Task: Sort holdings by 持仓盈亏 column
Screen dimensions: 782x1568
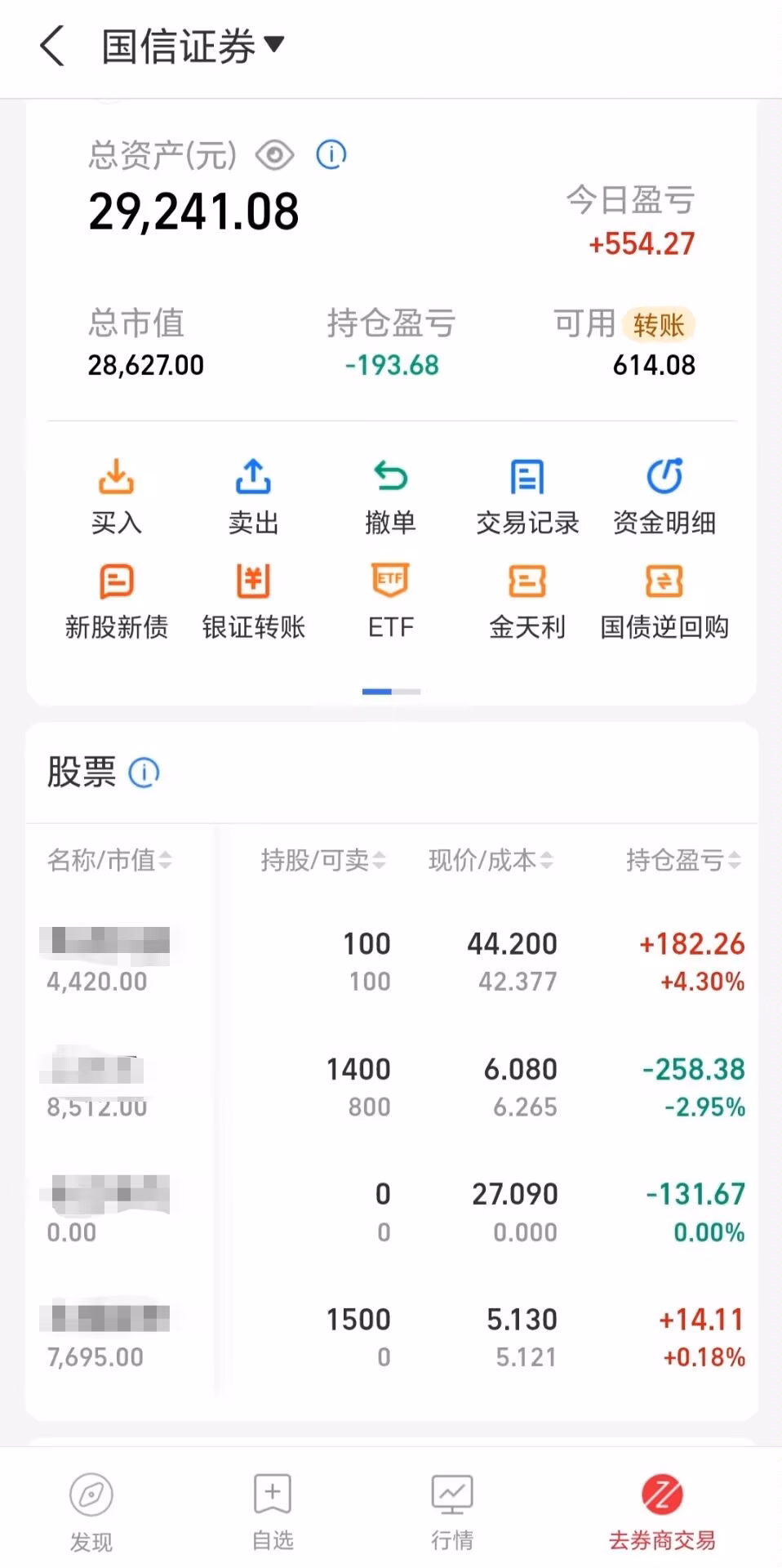Action: [x=683, y=860]
